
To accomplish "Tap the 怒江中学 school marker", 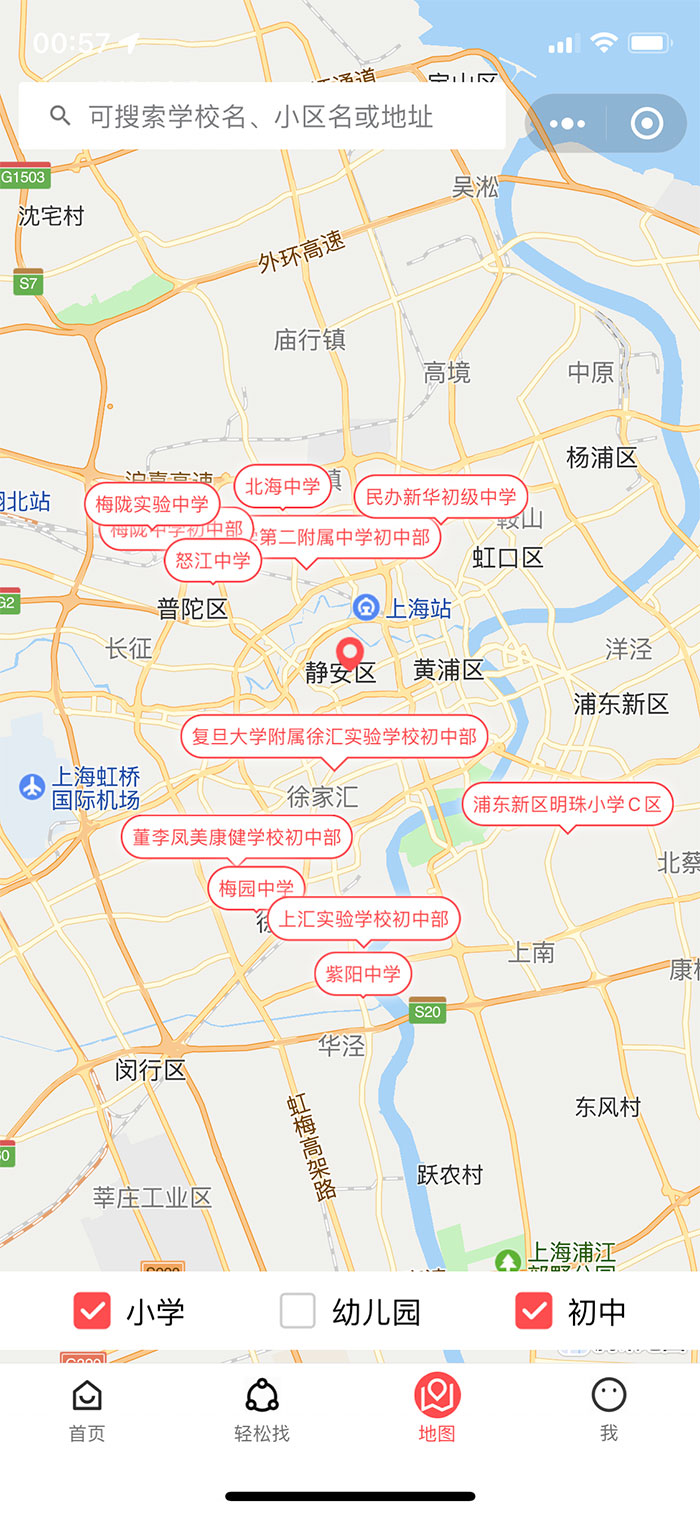I will [x=213, y=561].
